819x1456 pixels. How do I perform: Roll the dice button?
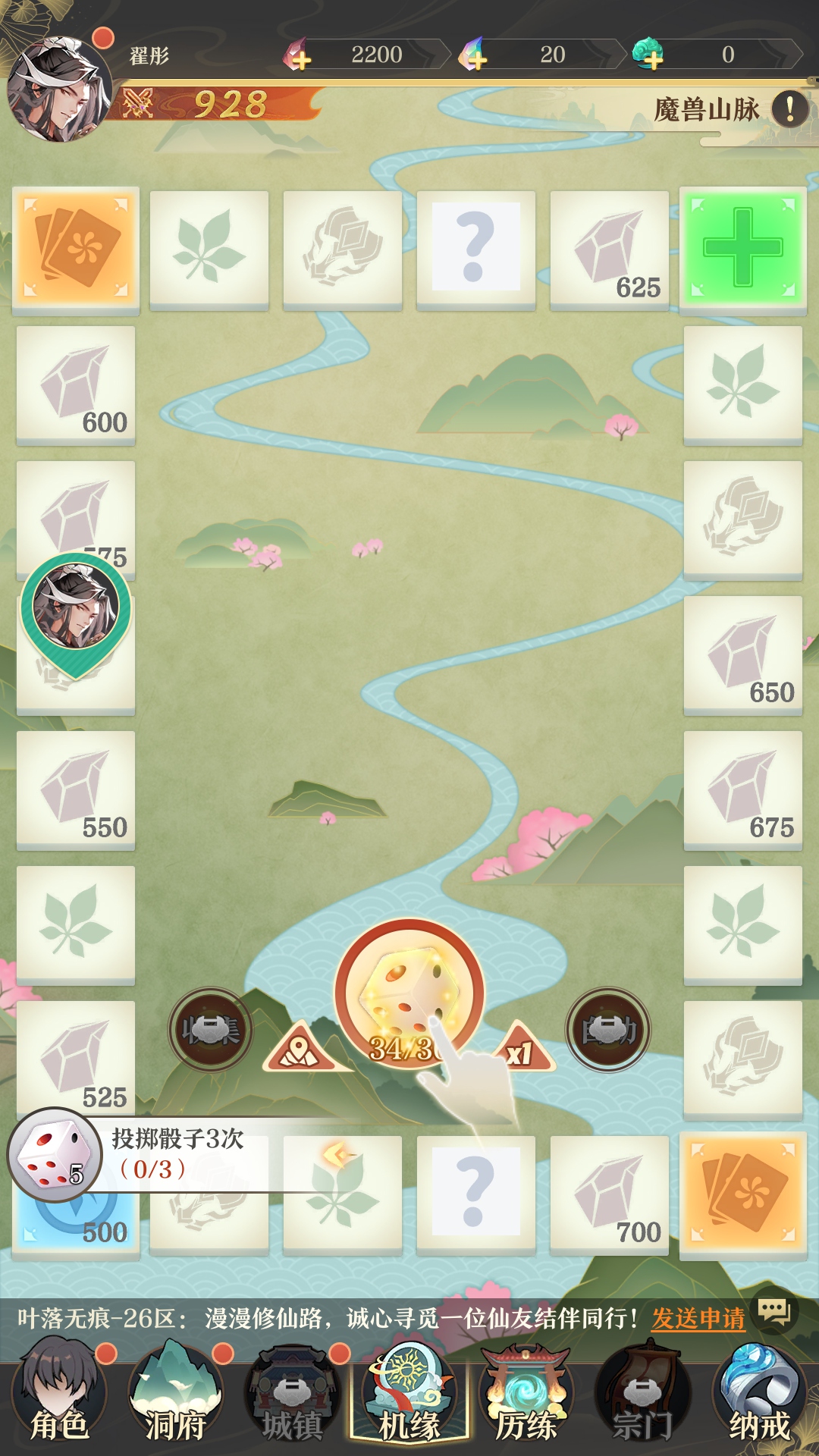pos(409,993)
